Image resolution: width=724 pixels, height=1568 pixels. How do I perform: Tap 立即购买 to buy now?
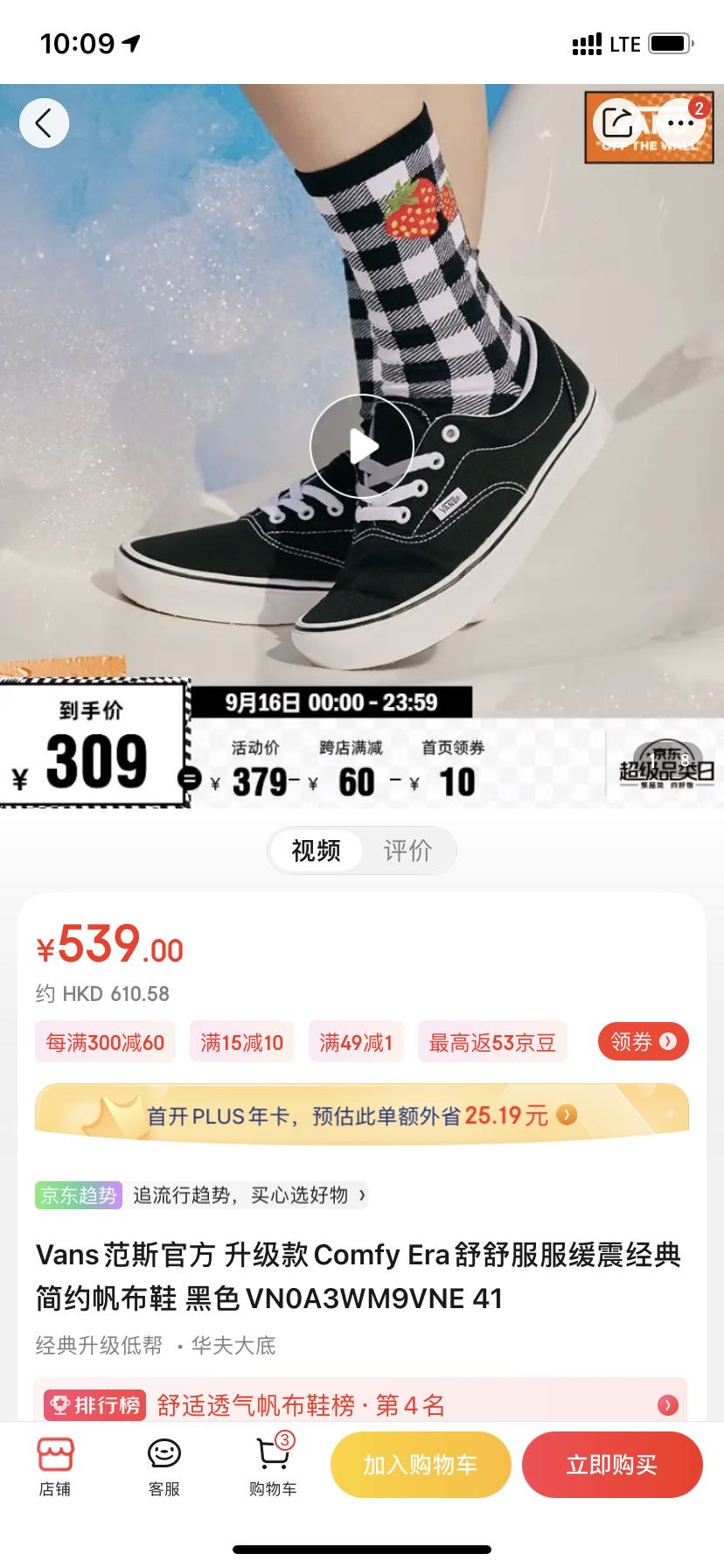coord(612,1464)
